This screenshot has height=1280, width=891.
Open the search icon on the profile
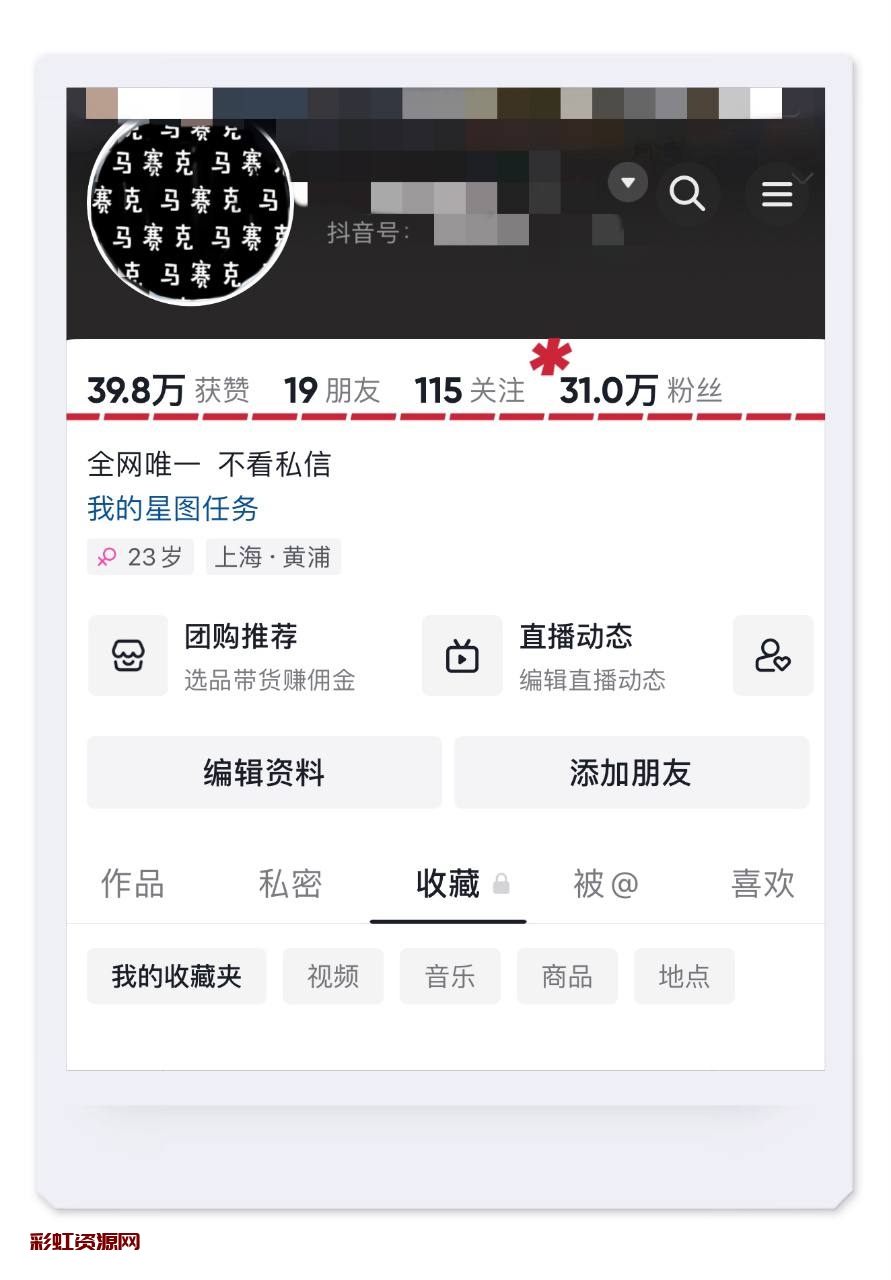(x=687, y=194)
